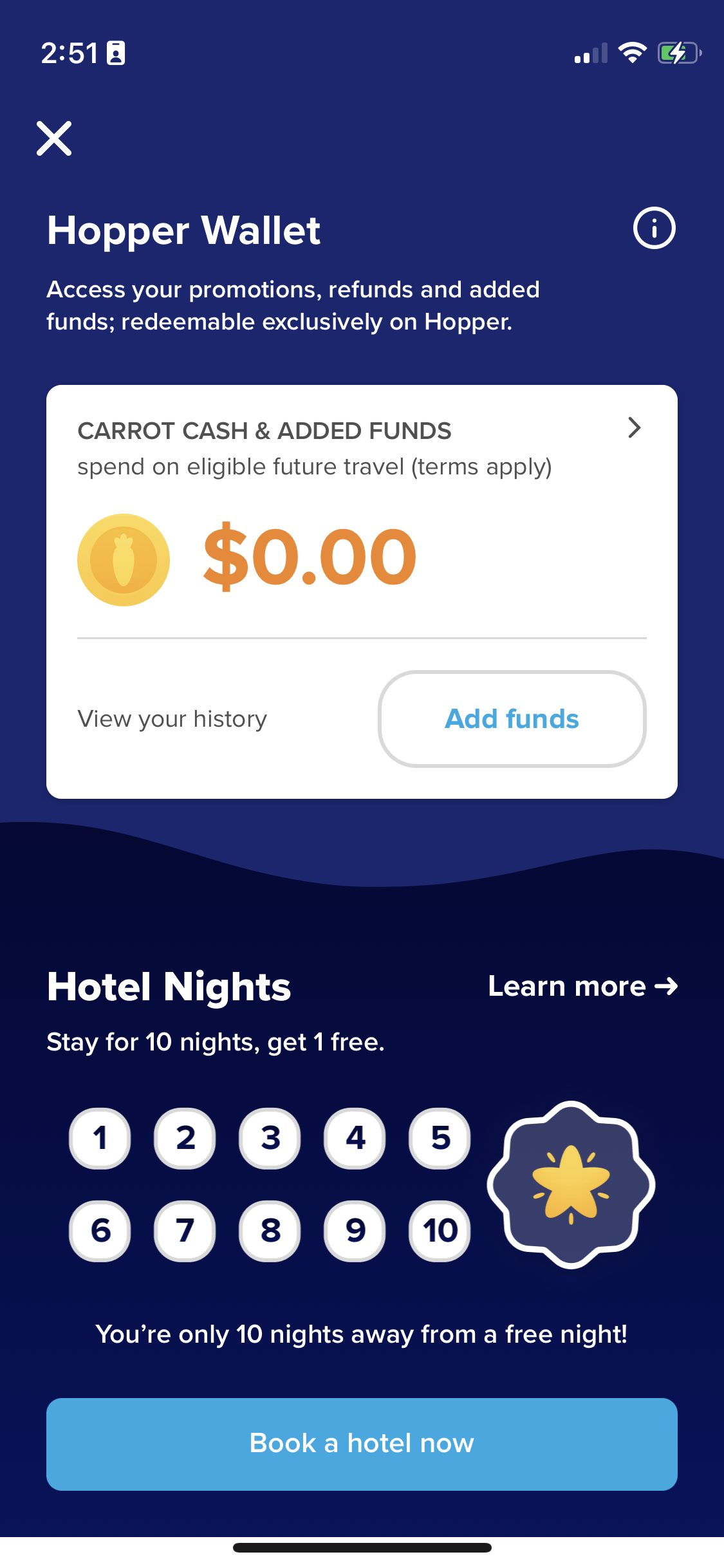Select the Hotel Nights section heading
The image size is (724, 1568).
click(169, 985)
